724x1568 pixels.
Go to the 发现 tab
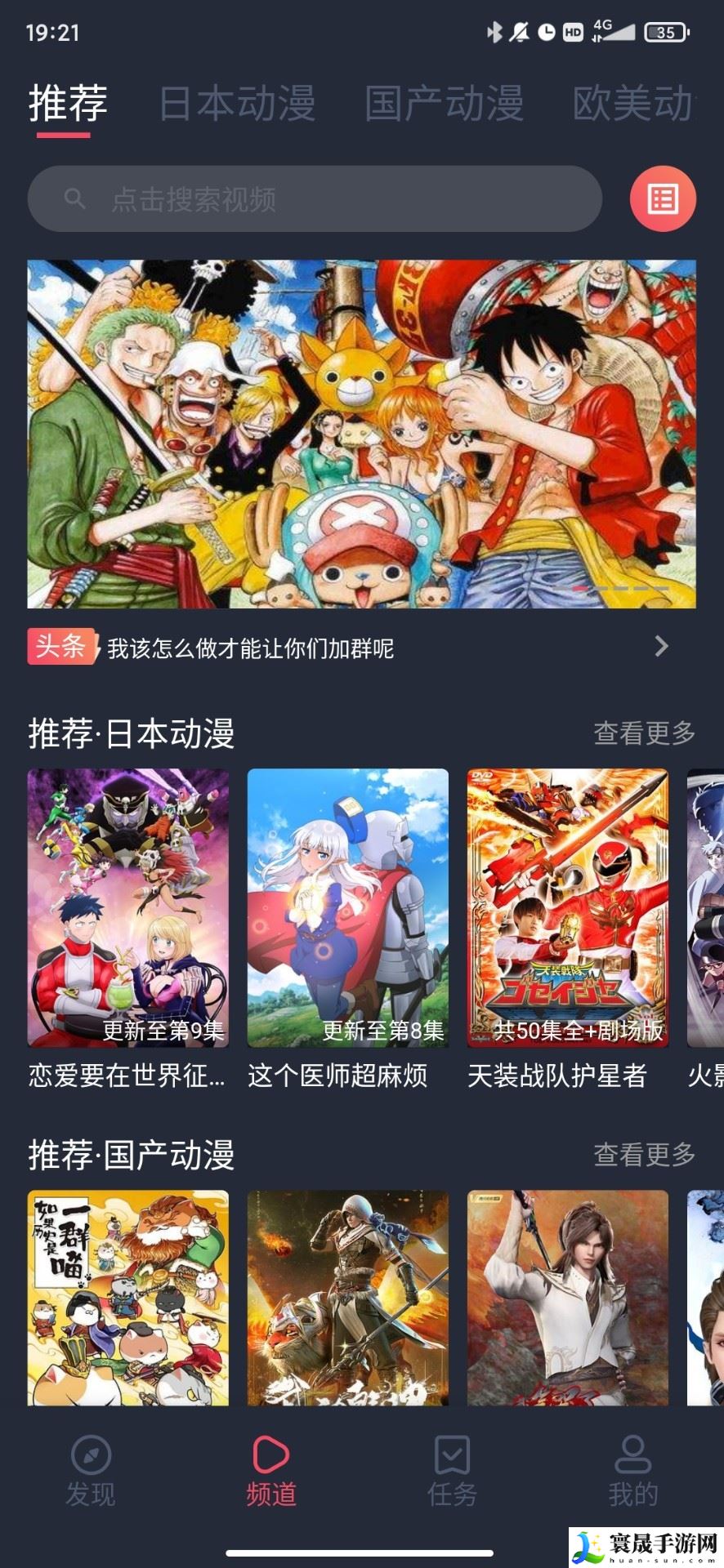click(x=91, y=1472)
